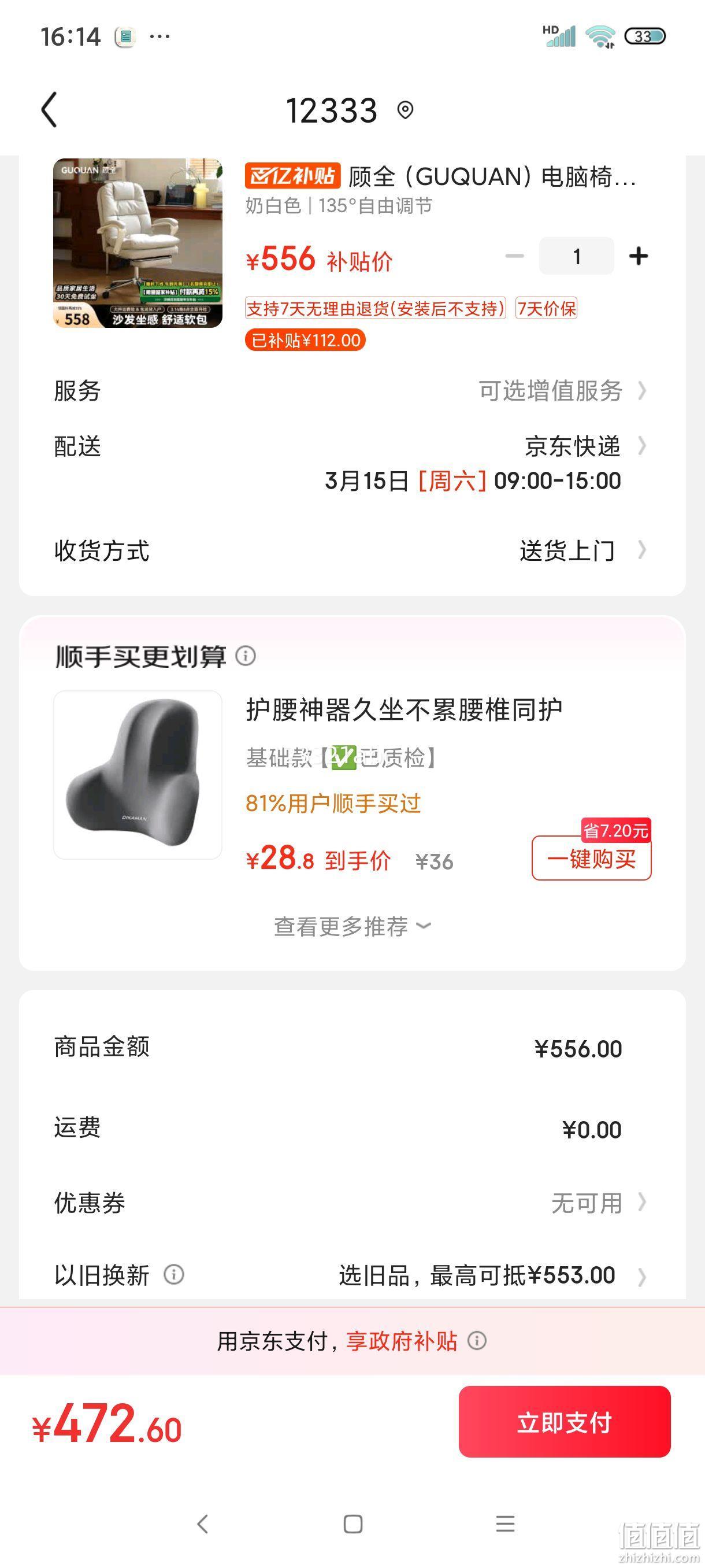
Task: Tap the quantity field showing 1
Action: click(576, 256)
